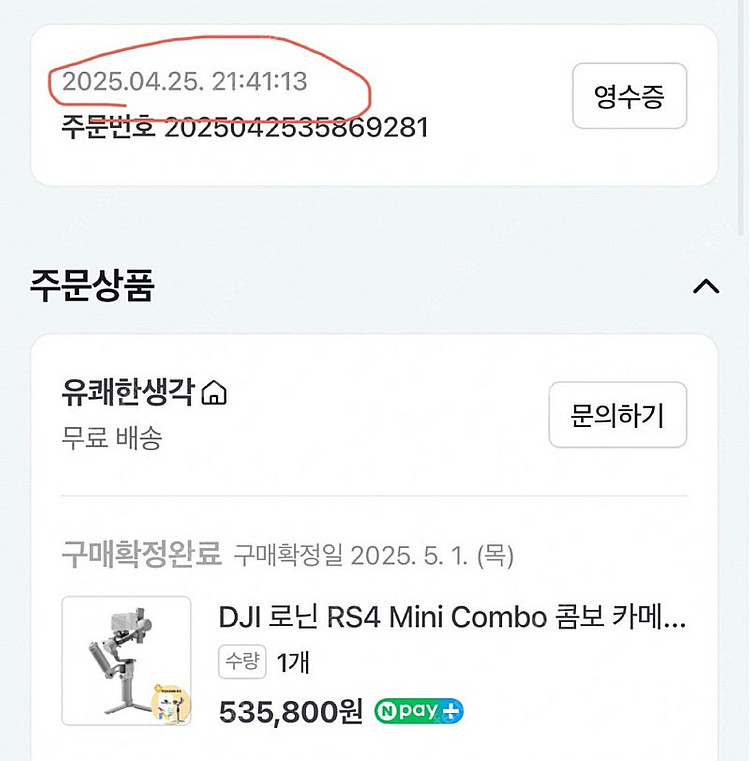
Task: Open the 영수증 receipt button
Action: [629, 96]
